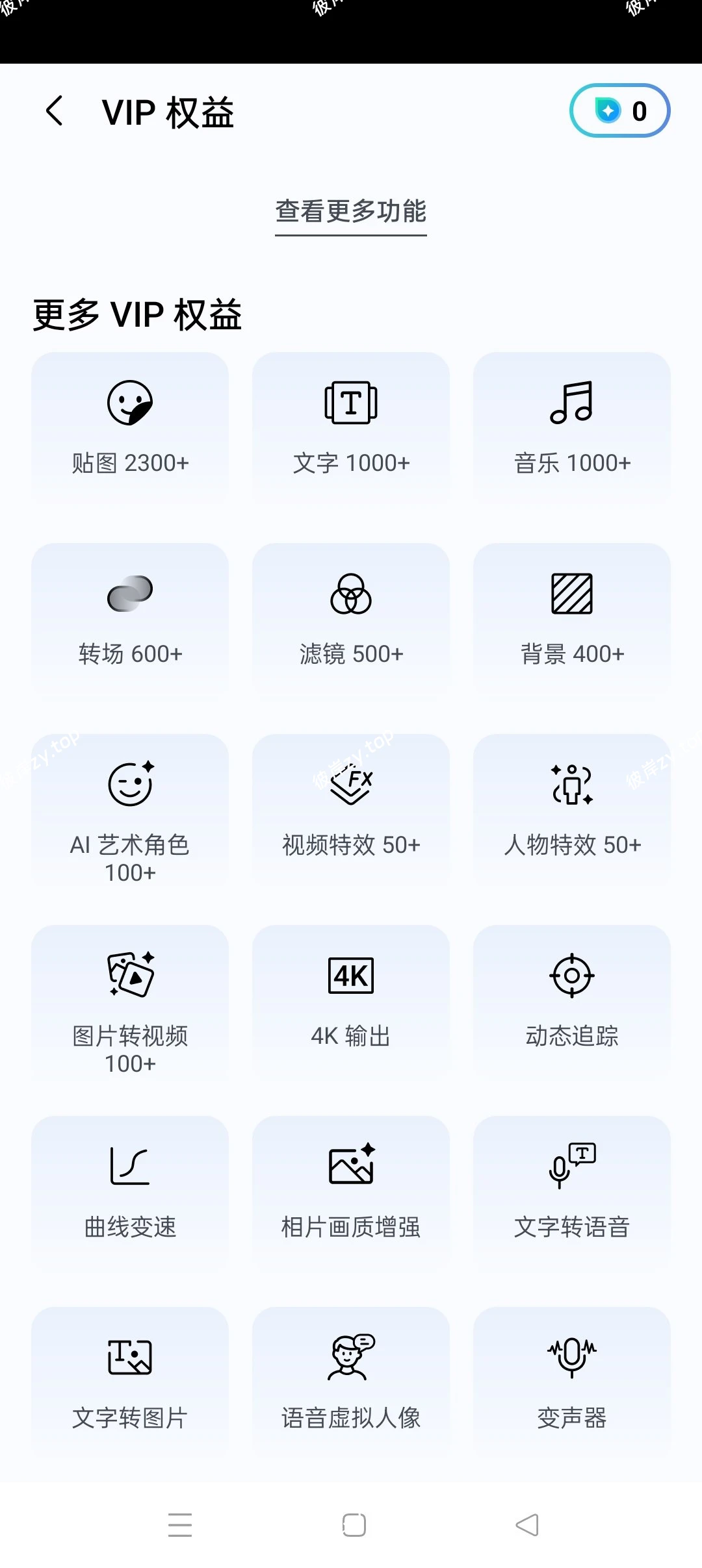Image resolution: width=702 pixels, height=1568 pixels.
Task: Tap the 查看更多功能 link
Action: pos(350,212)
